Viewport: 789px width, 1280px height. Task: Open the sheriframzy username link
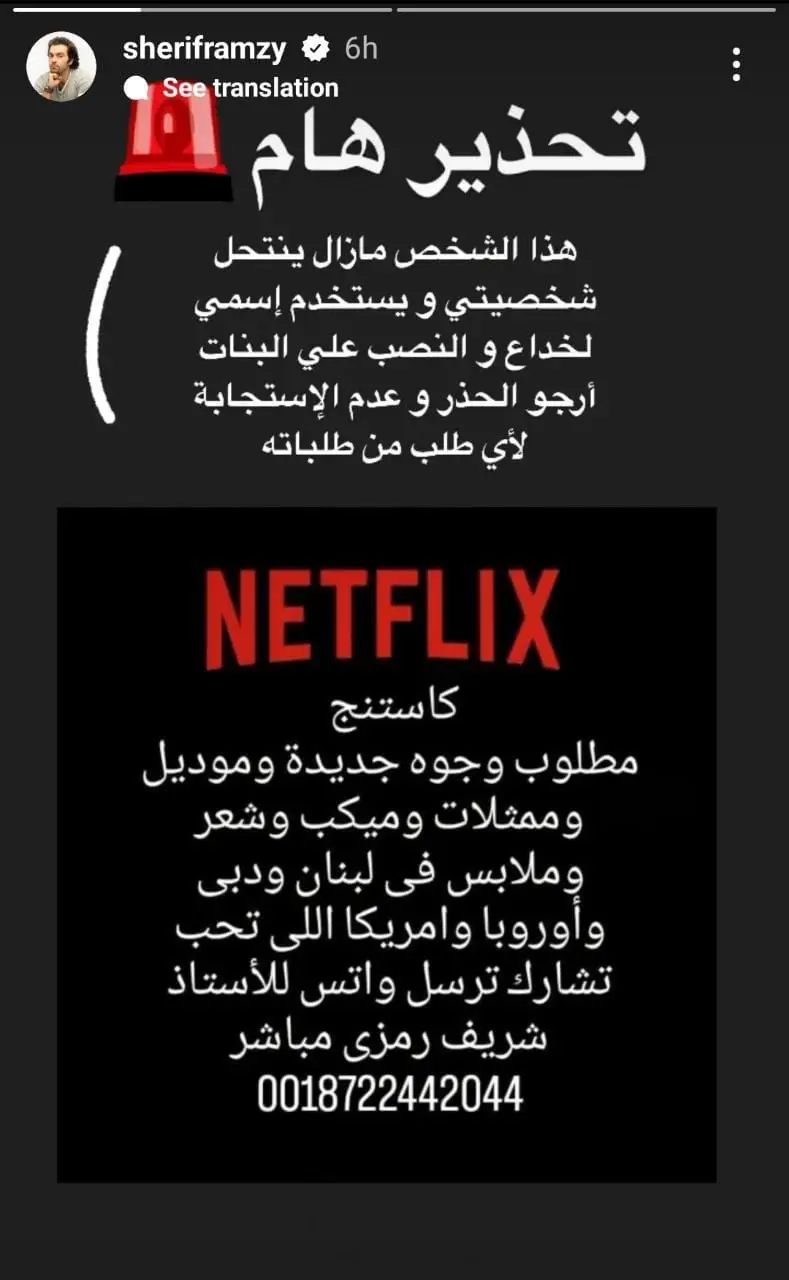click(x=205, y=47)
